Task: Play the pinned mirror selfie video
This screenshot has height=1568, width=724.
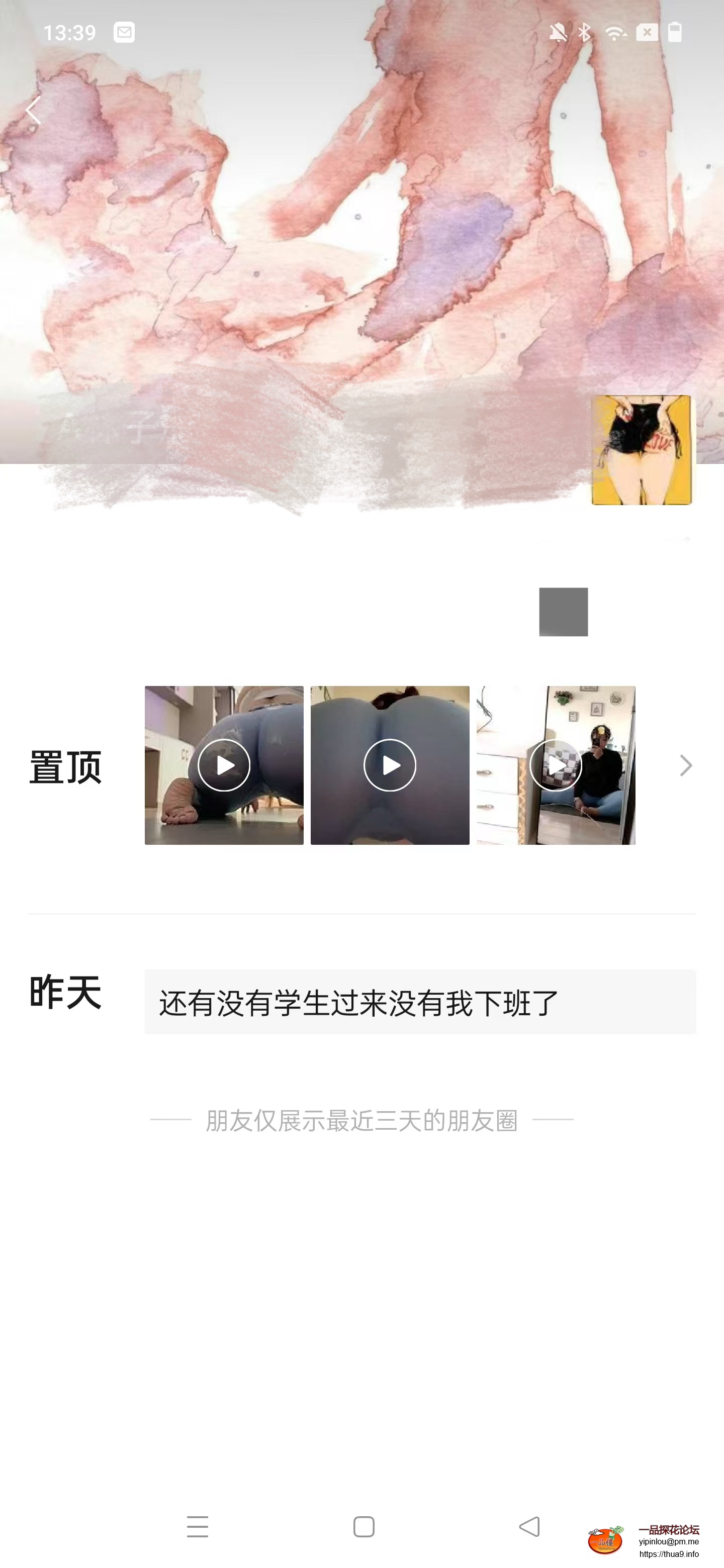Action: coord(556,765)
